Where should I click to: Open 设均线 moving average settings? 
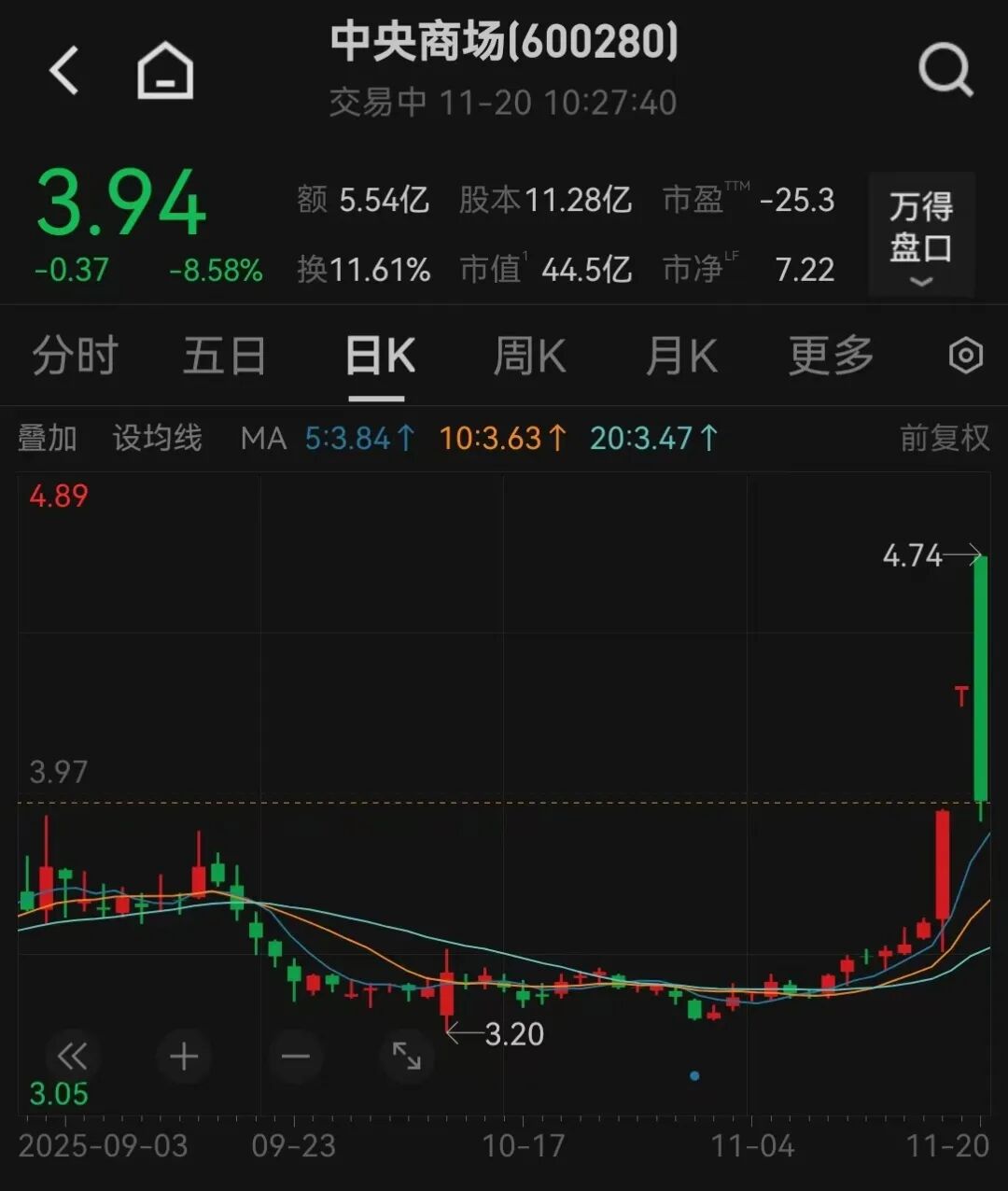[x=157, y=438]
